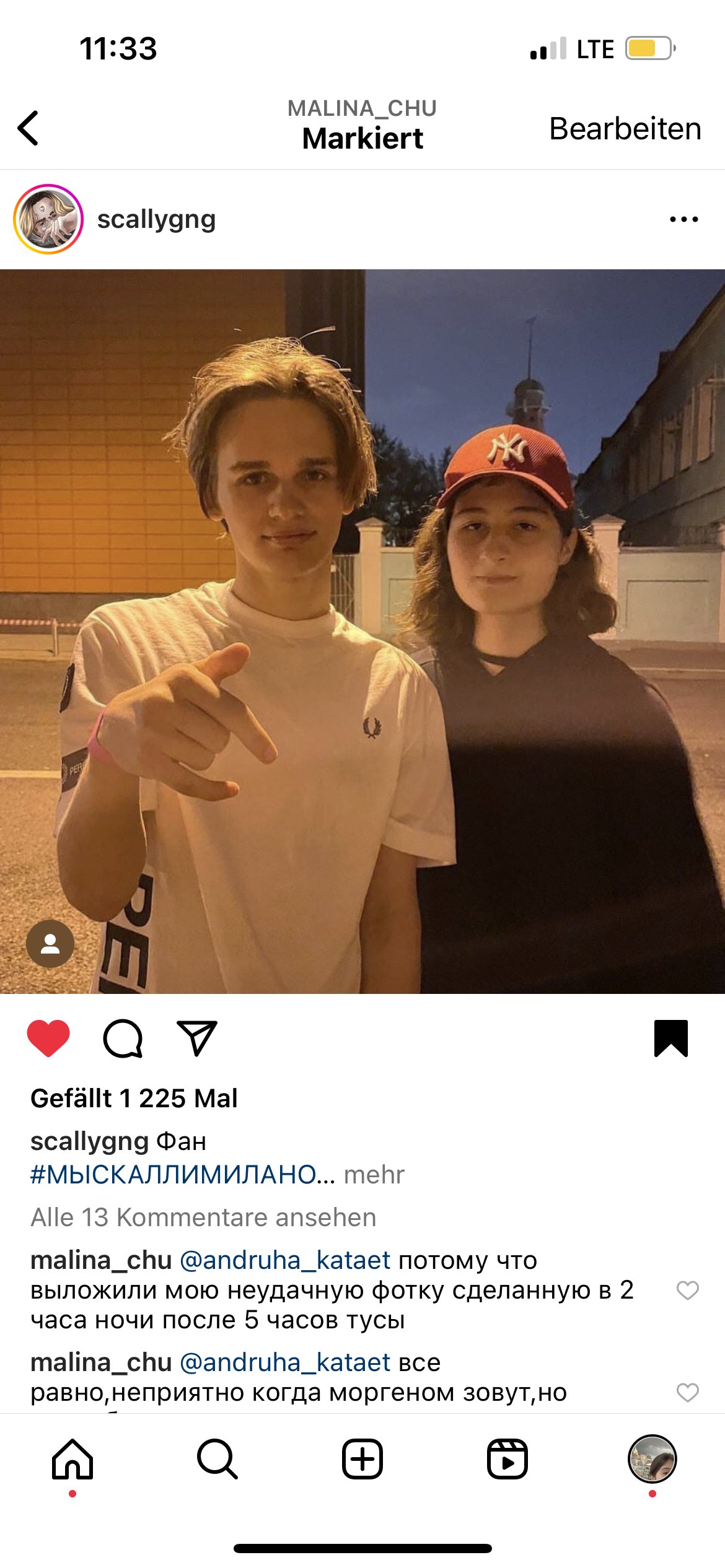This screenshot has width=725, height=1568.
Task: Open scallygng's profile from the post header
Action: [x=156, y=219]
